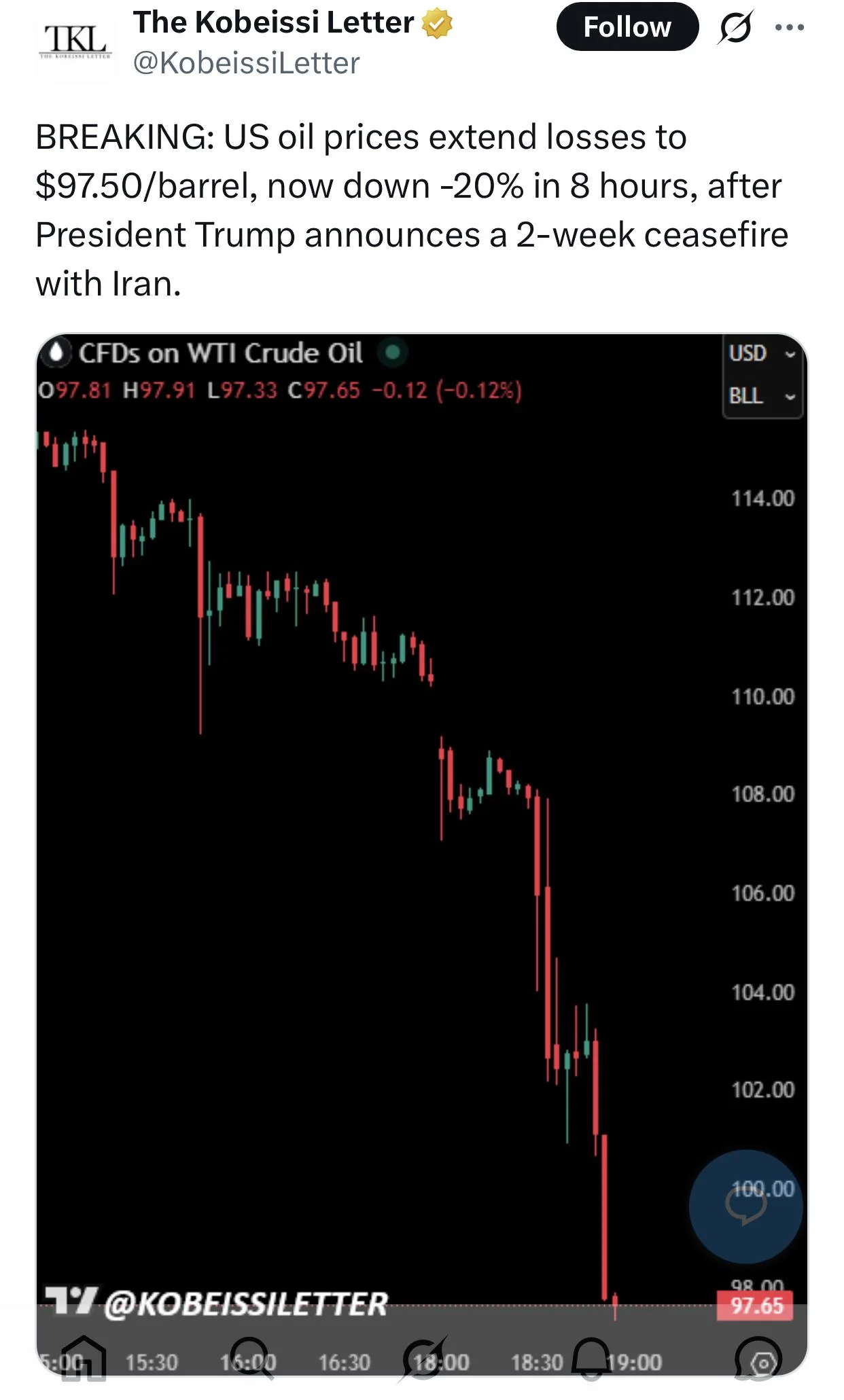
Task: Tap the floating blue reply button
Action: pos(745,1206)
